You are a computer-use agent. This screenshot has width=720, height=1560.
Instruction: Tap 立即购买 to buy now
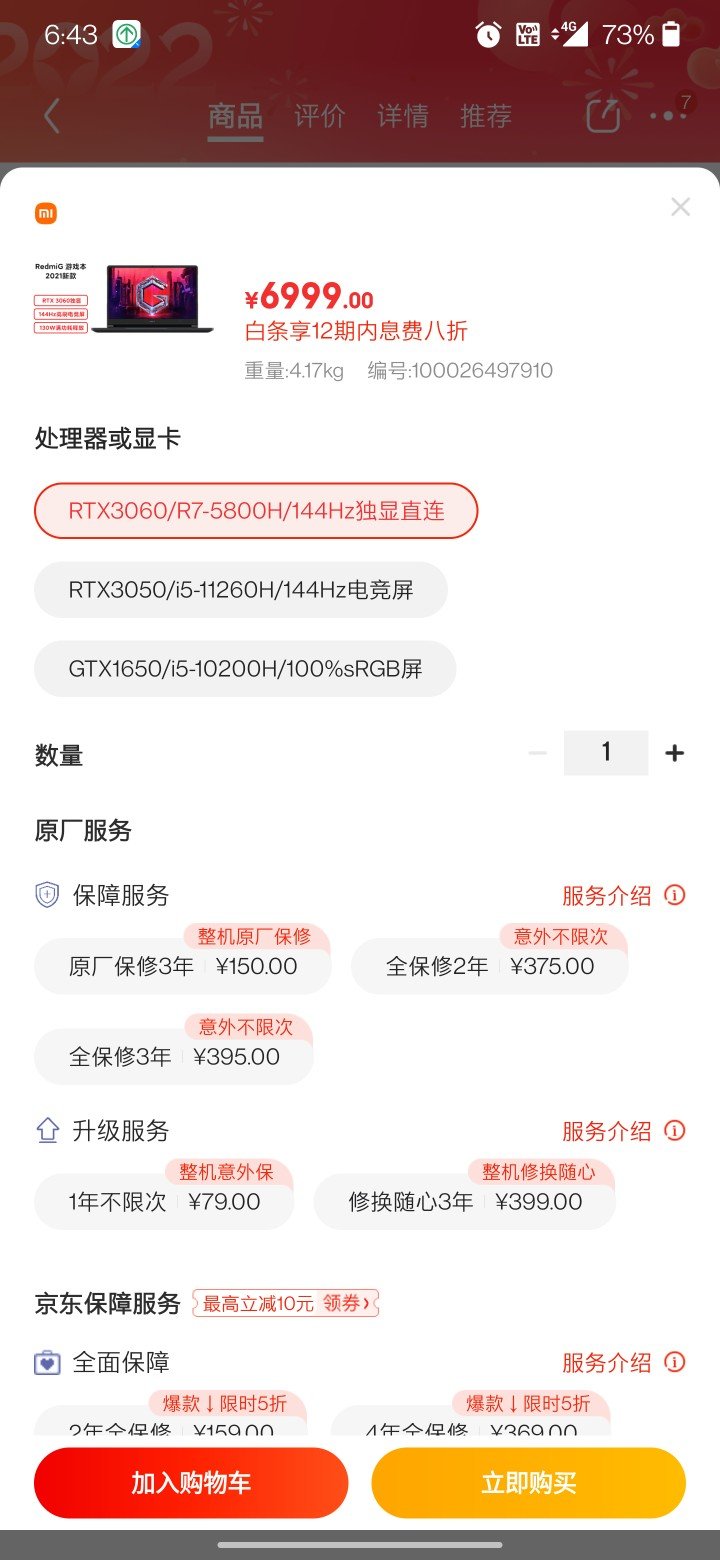coord(529,1482)
